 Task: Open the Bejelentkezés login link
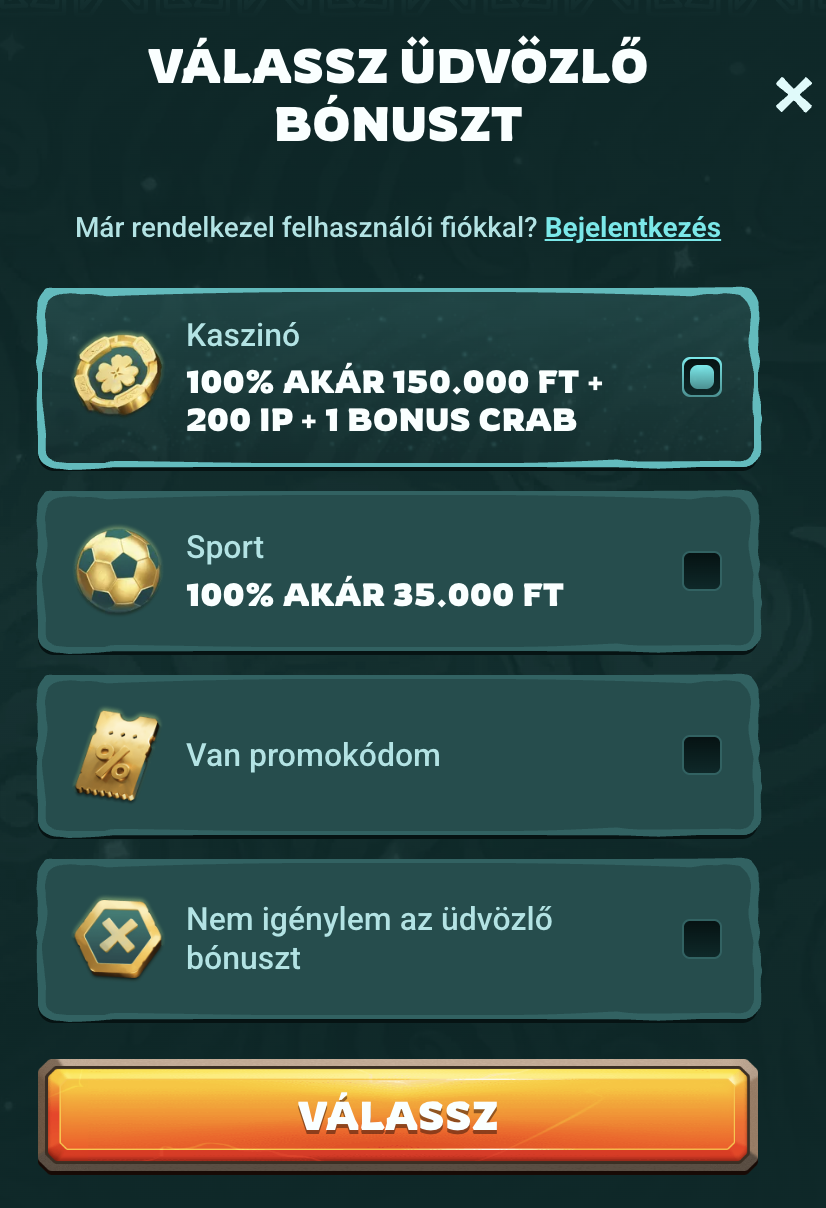[x=632, y=228]
